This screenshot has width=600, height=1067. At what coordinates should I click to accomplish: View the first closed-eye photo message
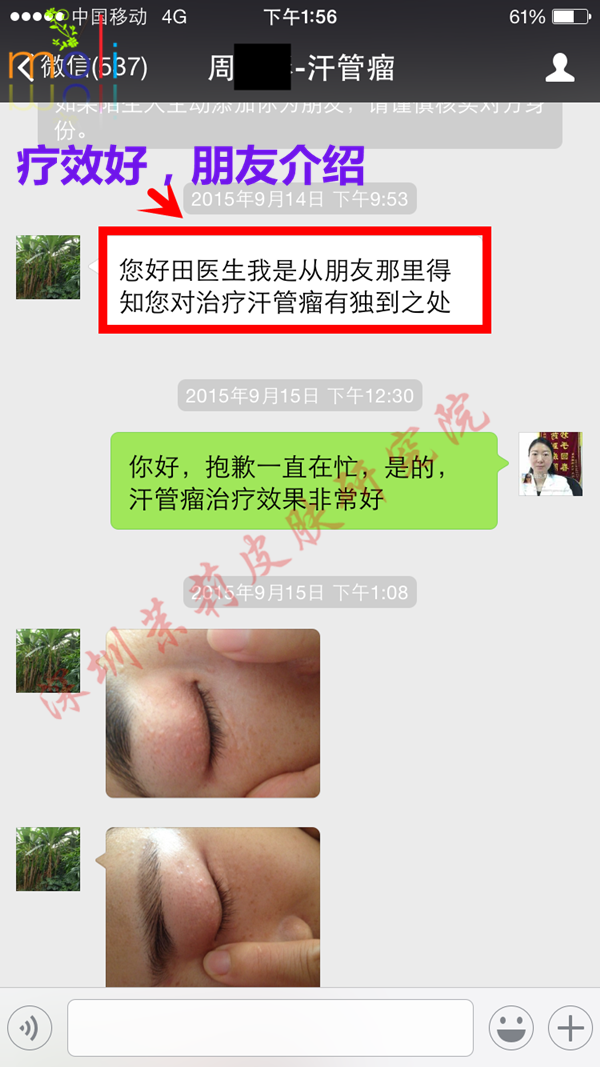click(213, 713)
